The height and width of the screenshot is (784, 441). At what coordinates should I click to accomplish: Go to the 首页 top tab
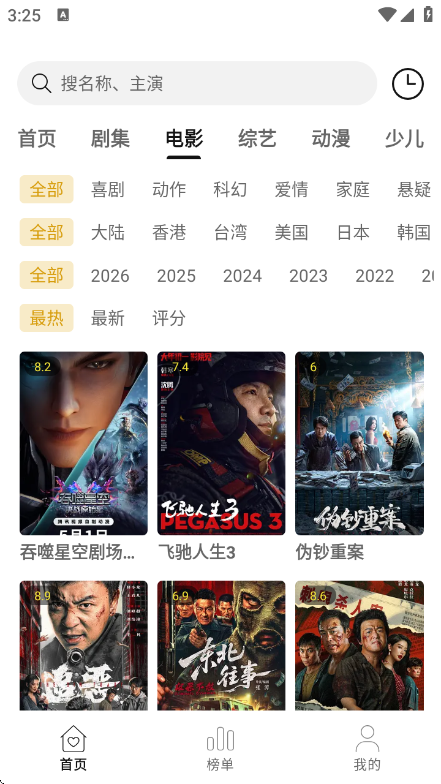pos(37,138)
